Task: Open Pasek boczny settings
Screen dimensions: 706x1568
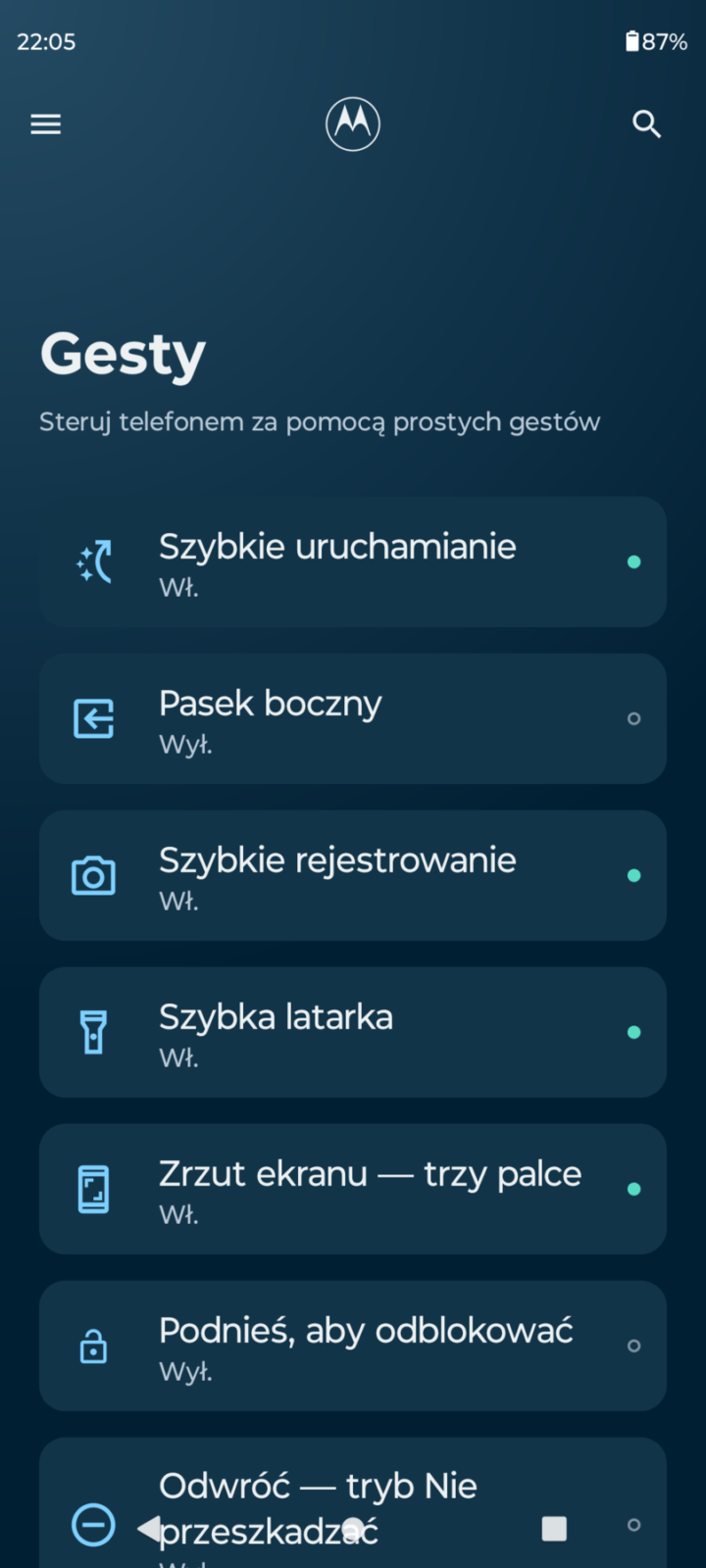Action: [x=353, y=718]
